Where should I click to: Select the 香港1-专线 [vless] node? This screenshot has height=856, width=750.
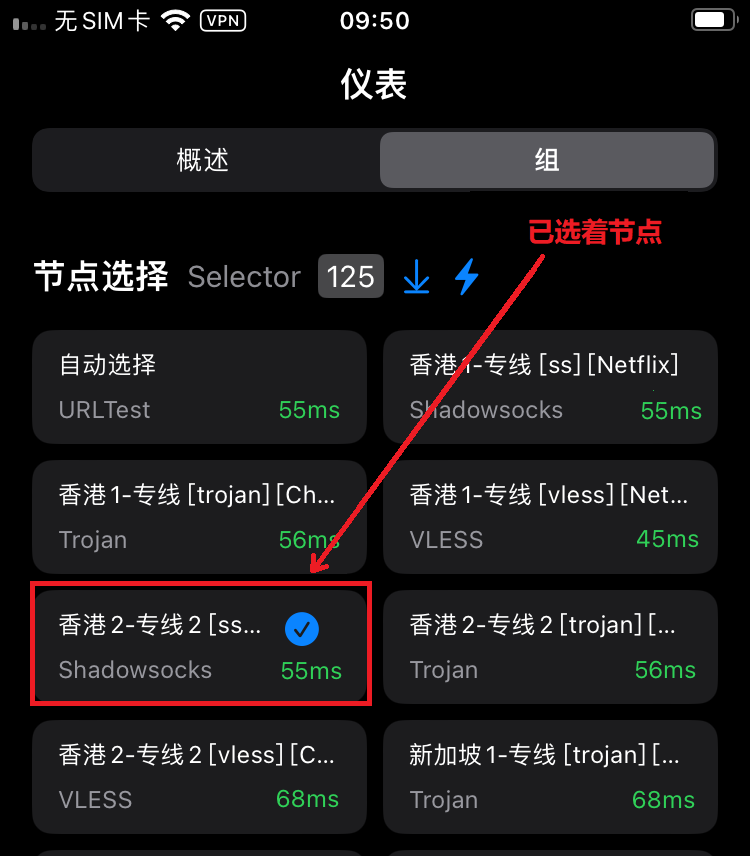pos(550,517)
